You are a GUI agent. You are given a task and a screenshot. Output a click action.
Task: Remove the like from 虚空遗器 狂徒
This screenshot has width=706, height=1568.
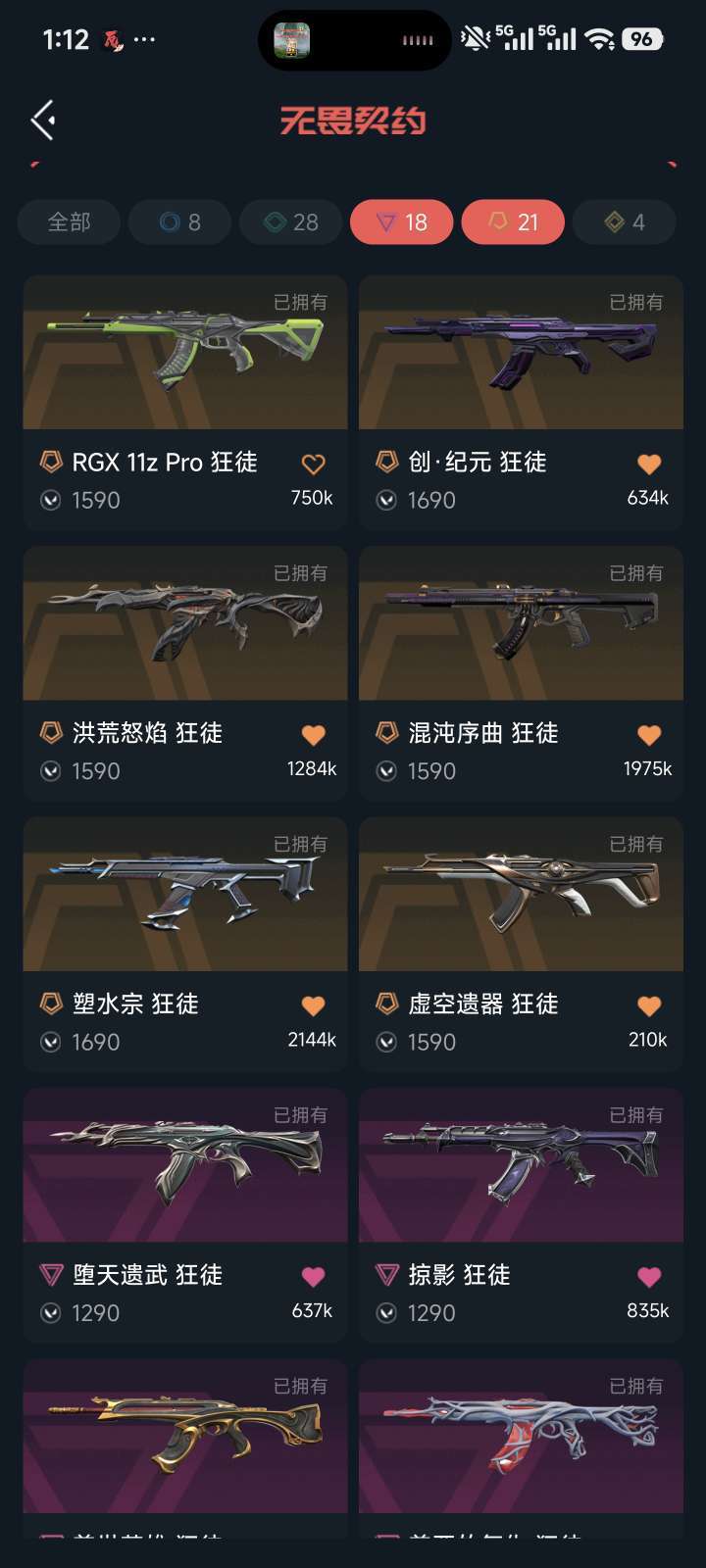(x=649, y=1005)
